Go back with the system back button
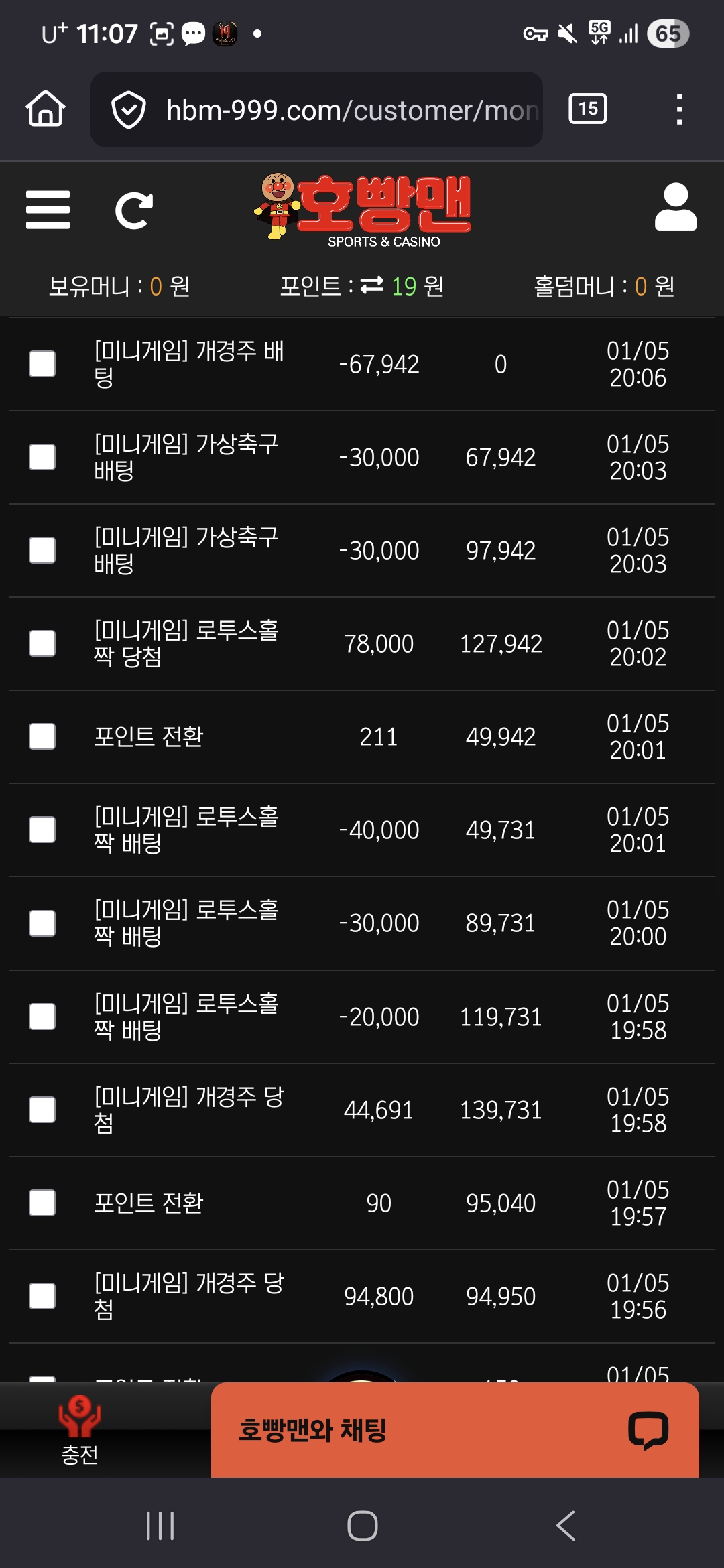Image resolution: width=724 pixels, height=1568 pixels. point(565,1526)
